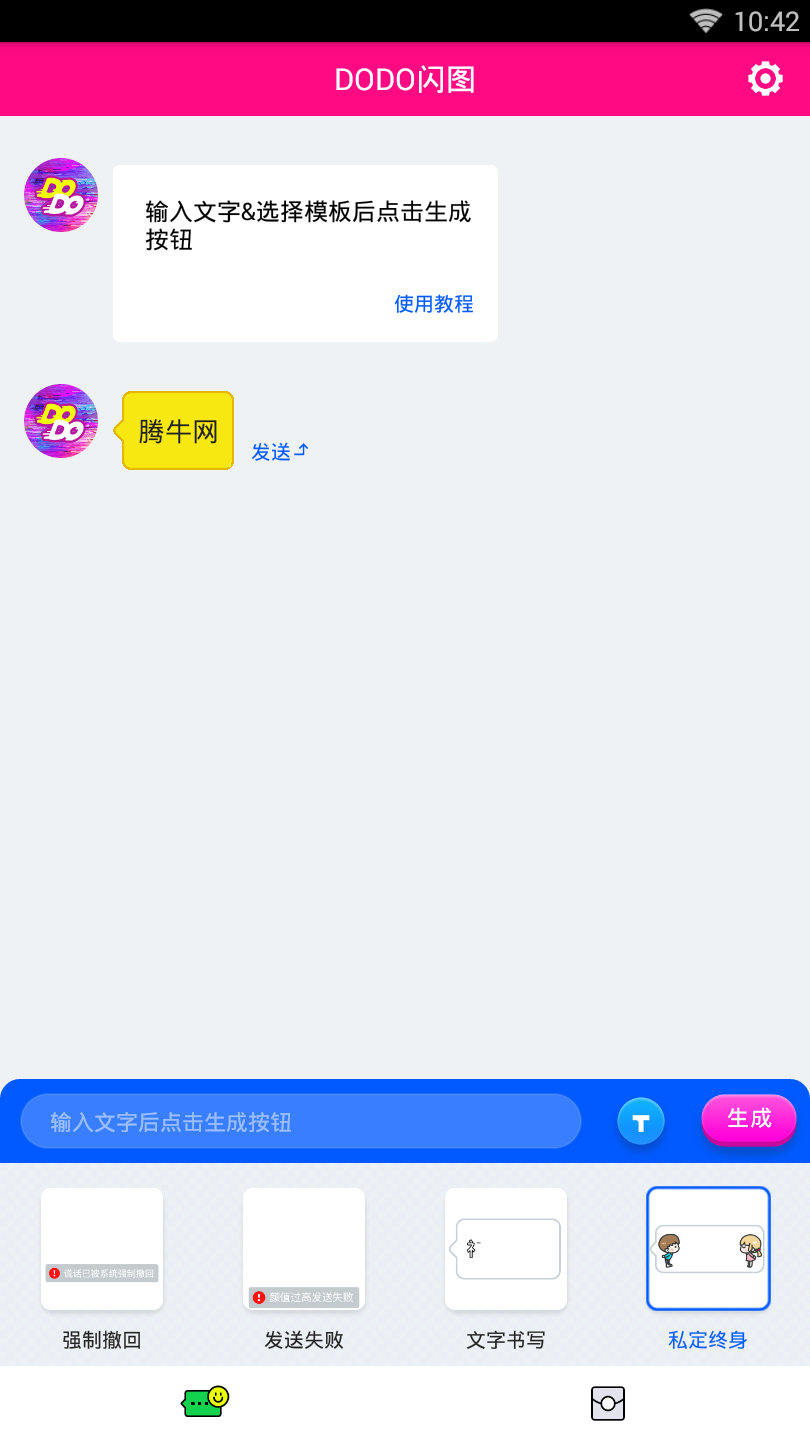Focus the 输入文字后点击生成按钮 text field
This screenshot has height=1440, width=810.
click(x=300, y=1121)
